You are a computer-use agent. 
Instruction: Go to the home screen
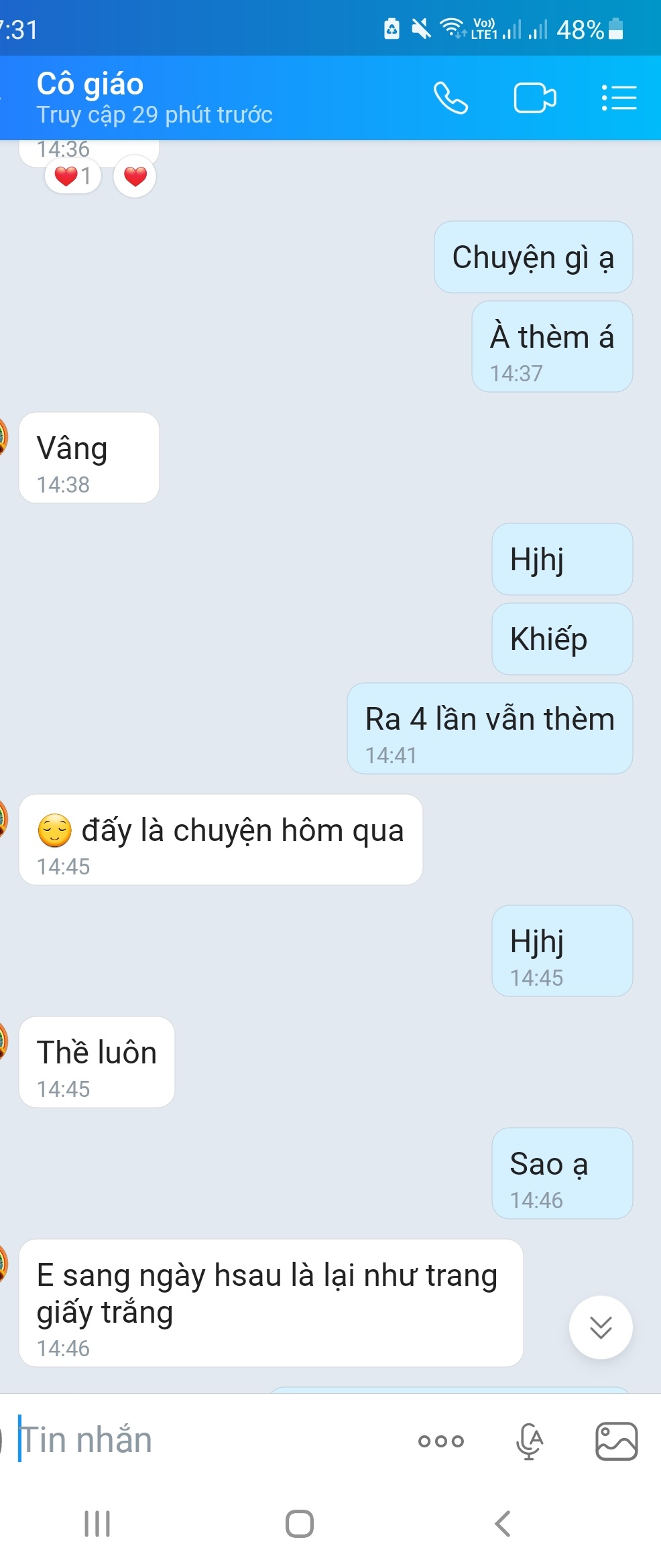tap(299, 1523)
